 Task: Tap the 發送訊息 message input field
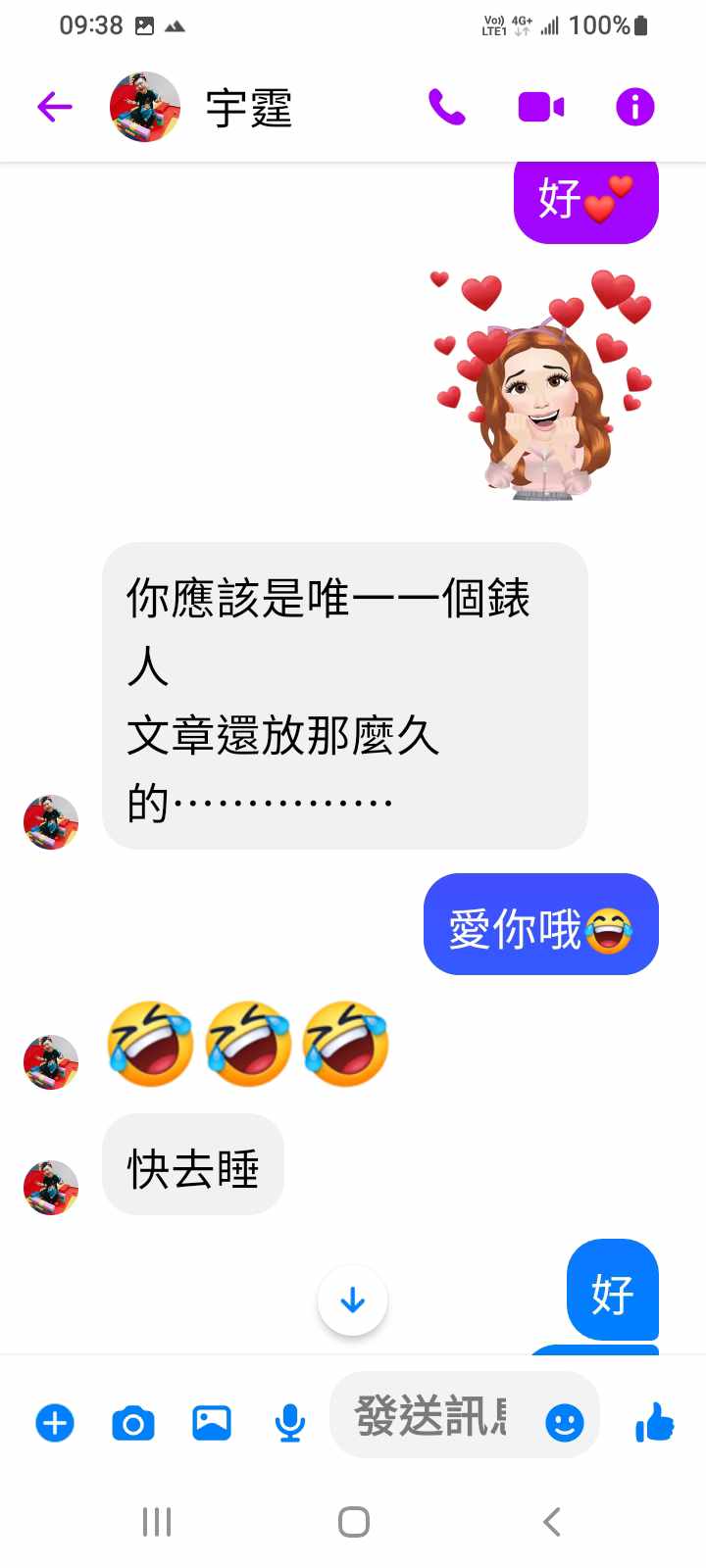pos(431,1416)
